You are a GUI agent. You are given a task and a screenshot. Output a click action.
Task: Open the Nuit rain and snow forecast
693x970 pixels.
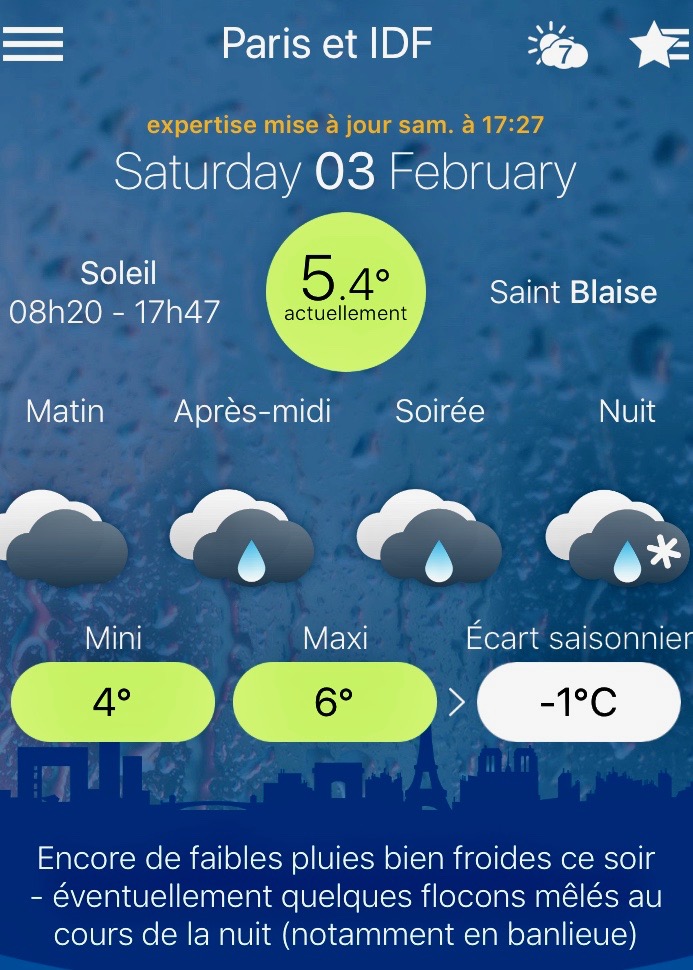(x=617, y=538)
